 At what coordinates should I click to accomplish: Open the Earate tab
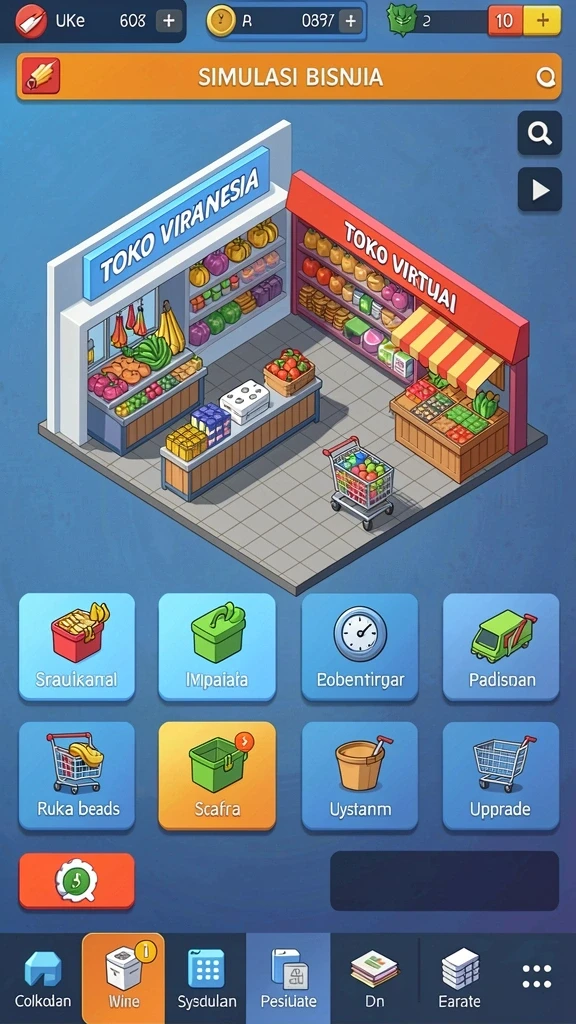point(460,978)
